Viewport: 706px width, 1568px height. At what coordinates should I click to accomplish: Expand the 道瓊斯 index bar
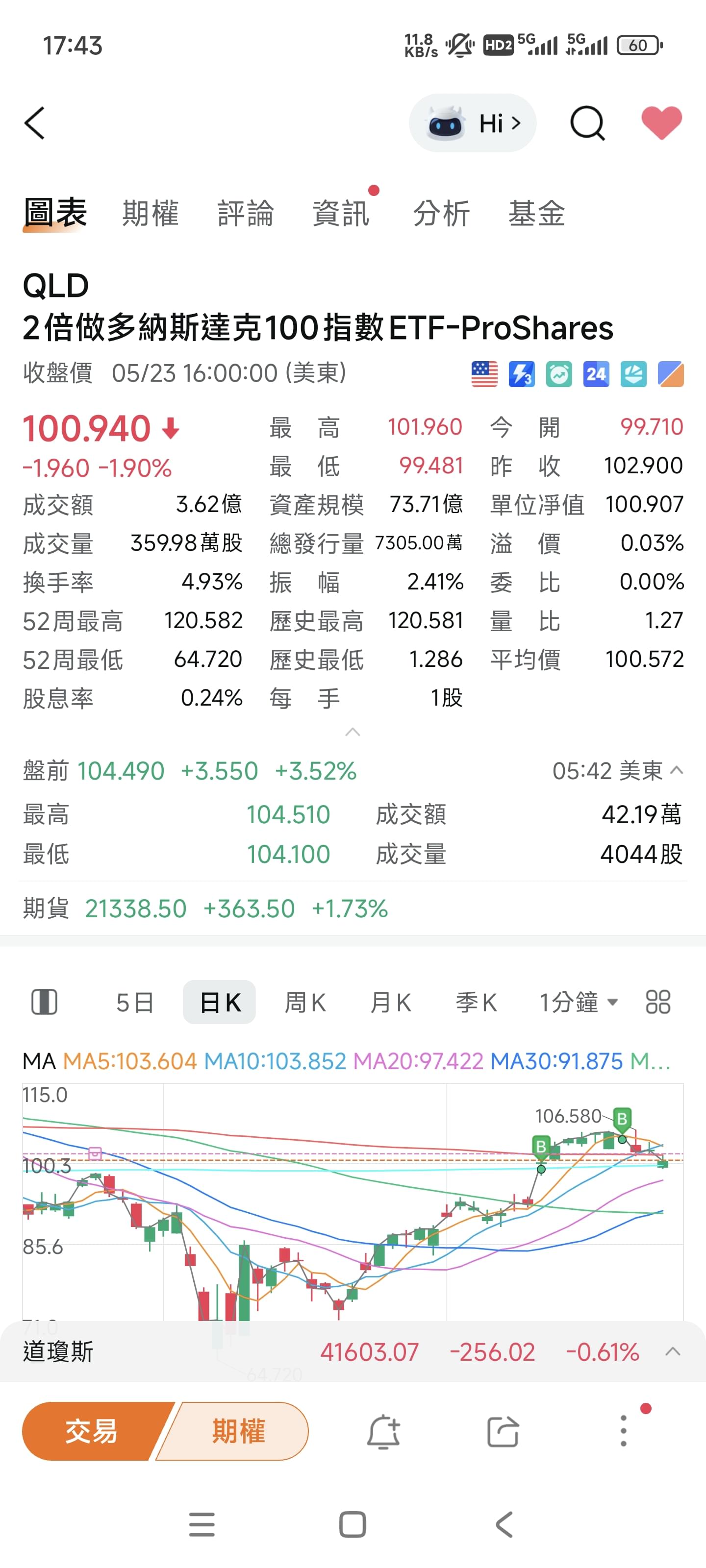[673, 1352]
